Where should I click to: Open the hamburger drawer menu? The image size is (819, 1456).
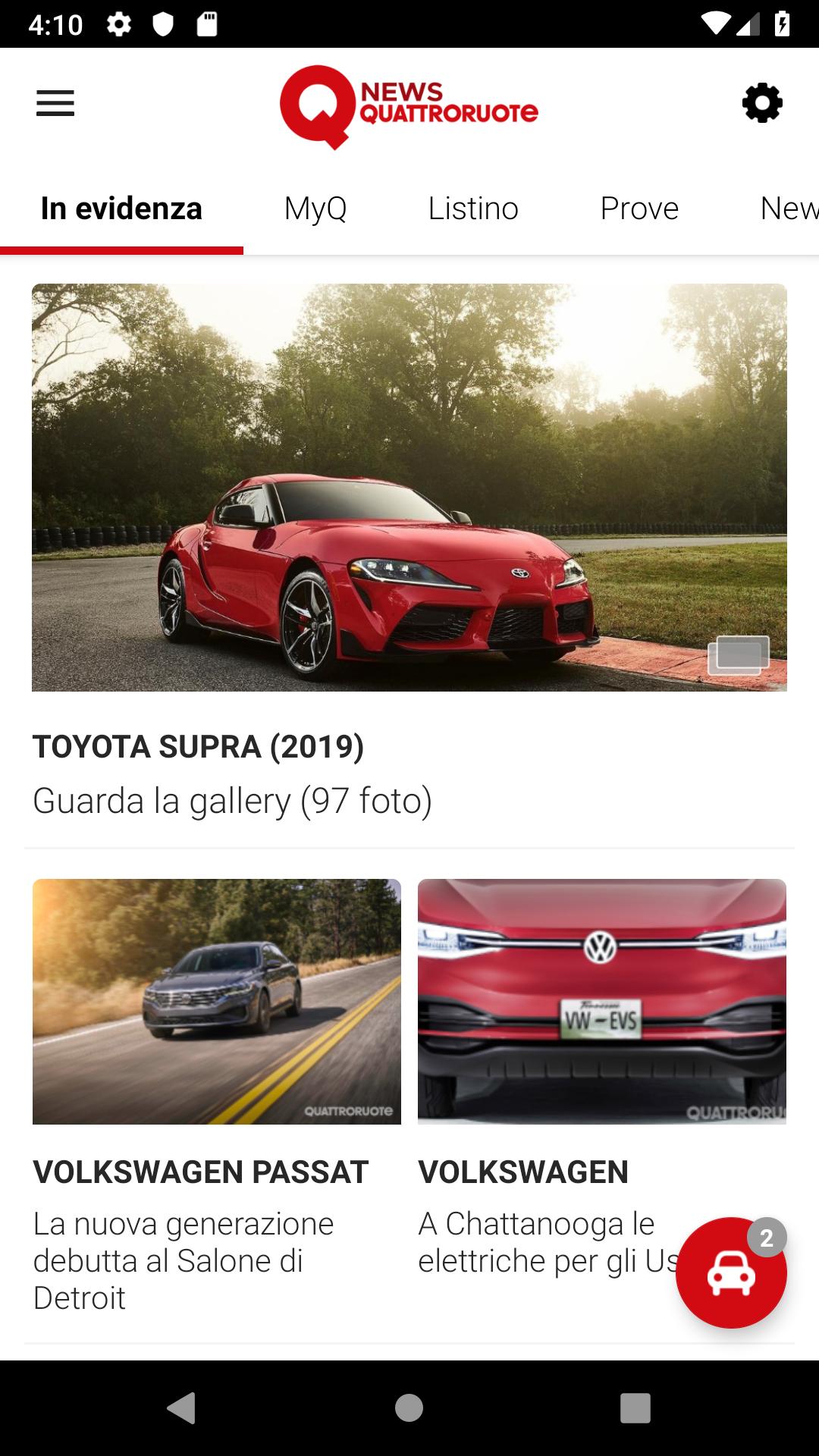(55, 103)
